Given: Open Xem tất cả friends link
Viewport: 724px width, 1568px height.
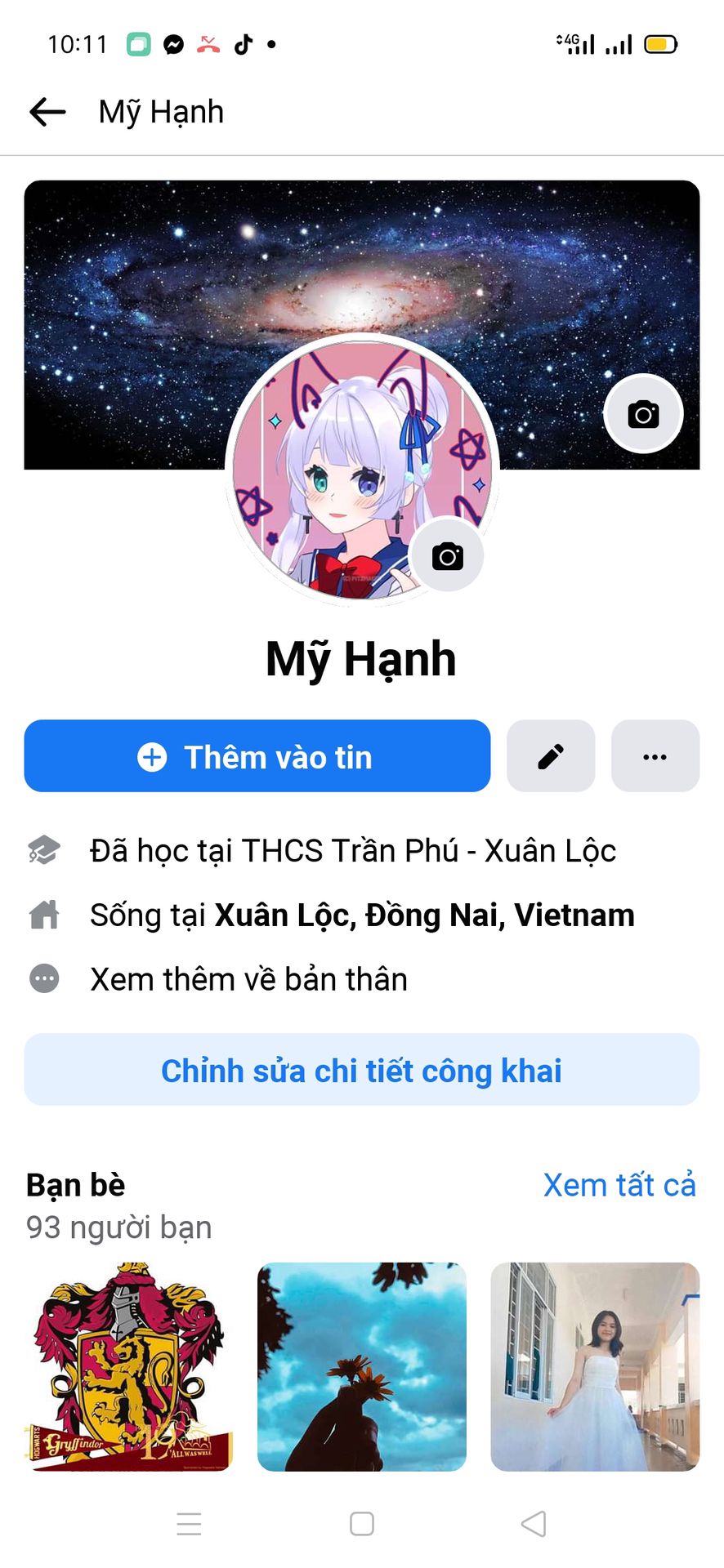Looking at the screenshot, I should [619, 1185].
